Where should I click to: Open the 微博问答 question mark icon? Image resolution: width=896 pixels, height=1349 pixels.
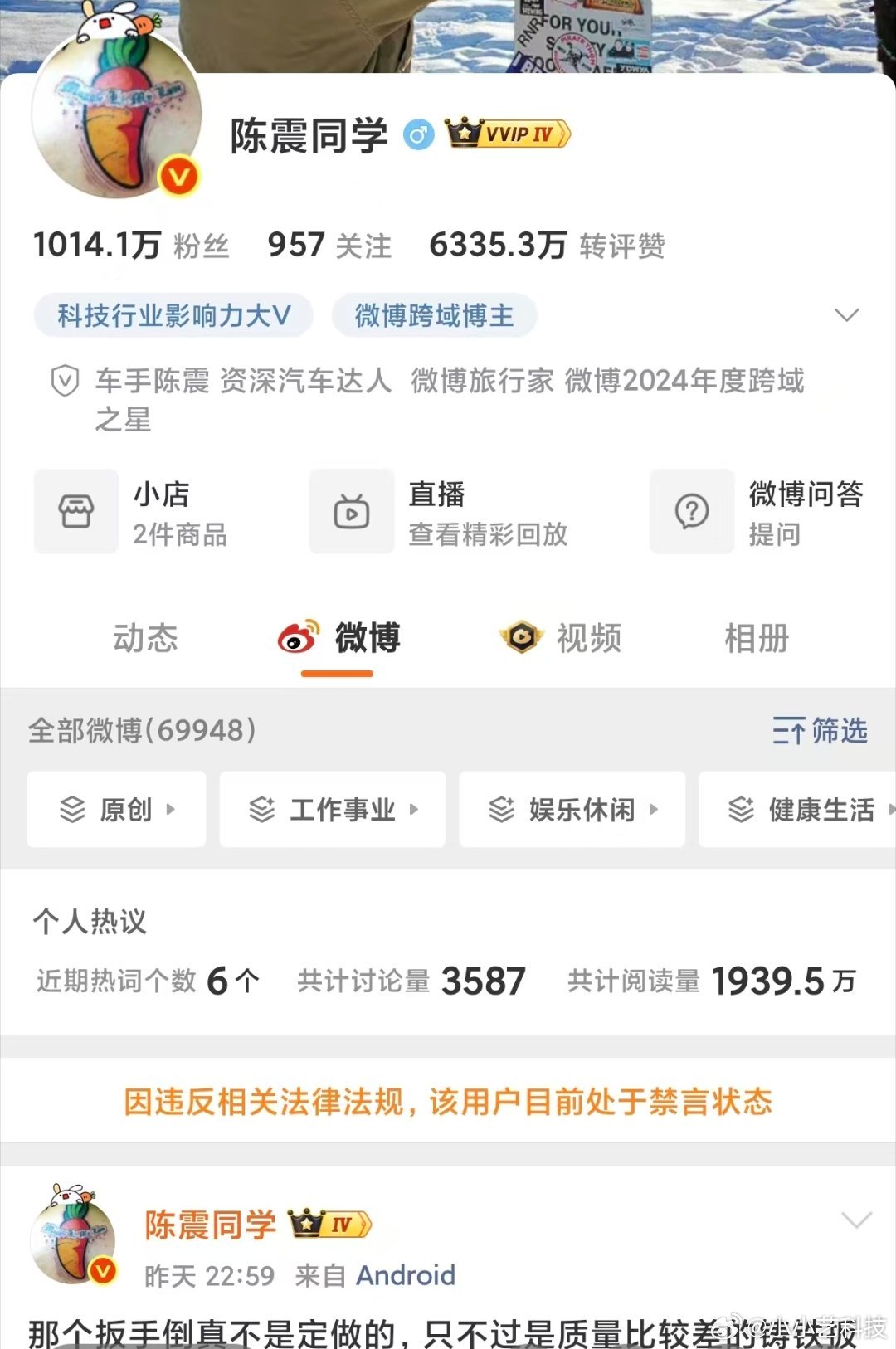click(x=691, y=511)
